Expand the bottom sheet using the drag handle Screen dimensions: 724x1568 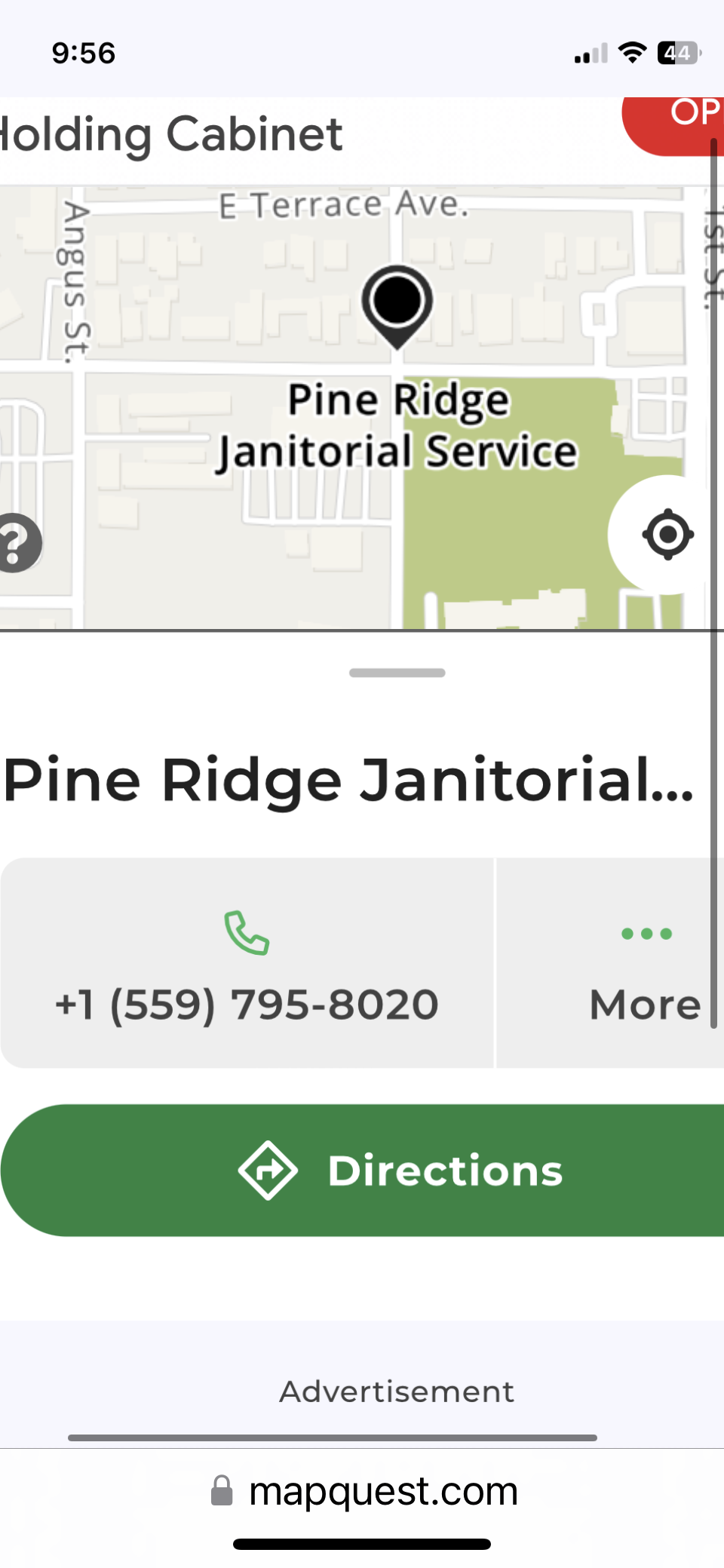[396, 672]
